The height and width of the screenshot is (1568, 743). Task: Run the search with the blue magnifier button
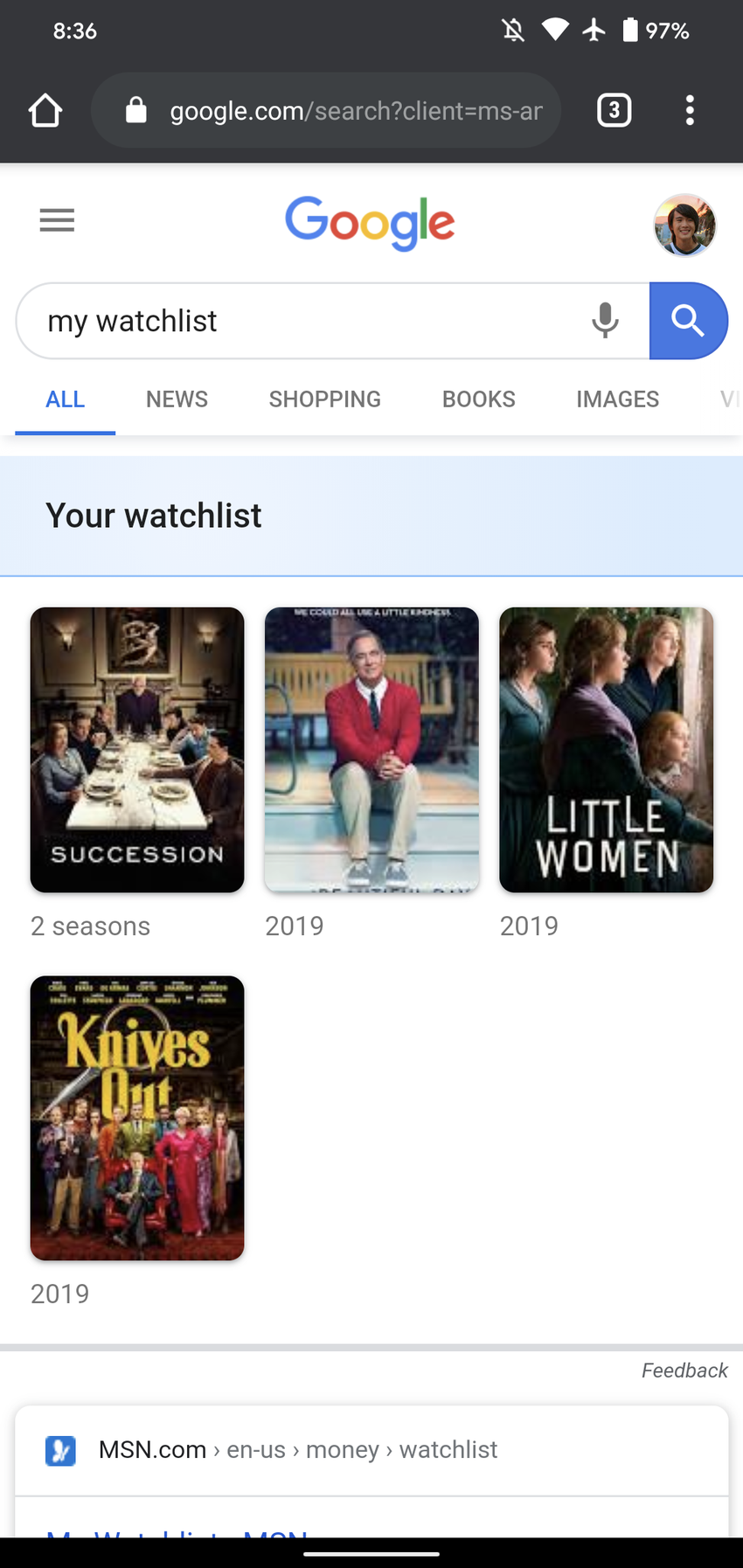click(688, 321)
